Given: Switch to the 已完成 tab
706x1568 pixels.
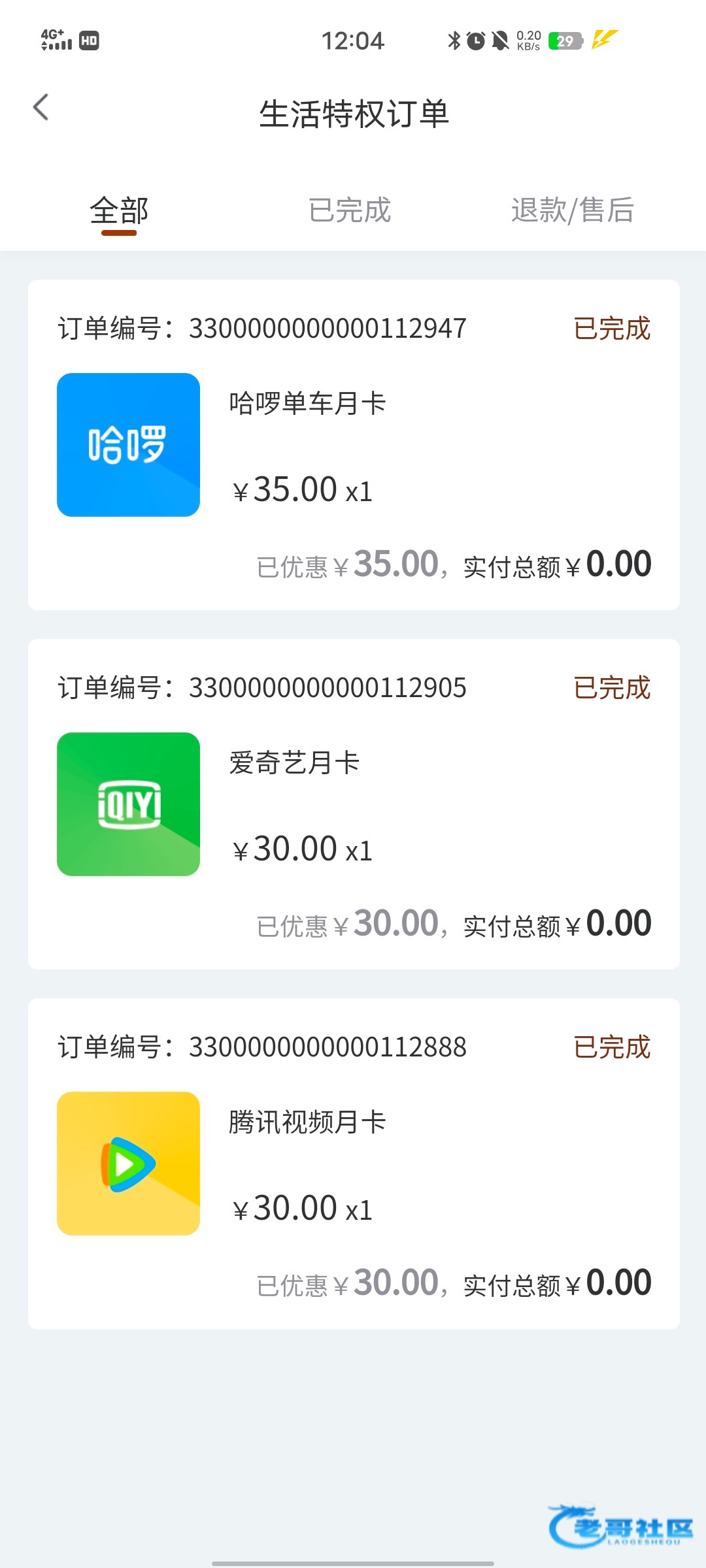Looking at the screenshot, I should (x=350, y=211).
